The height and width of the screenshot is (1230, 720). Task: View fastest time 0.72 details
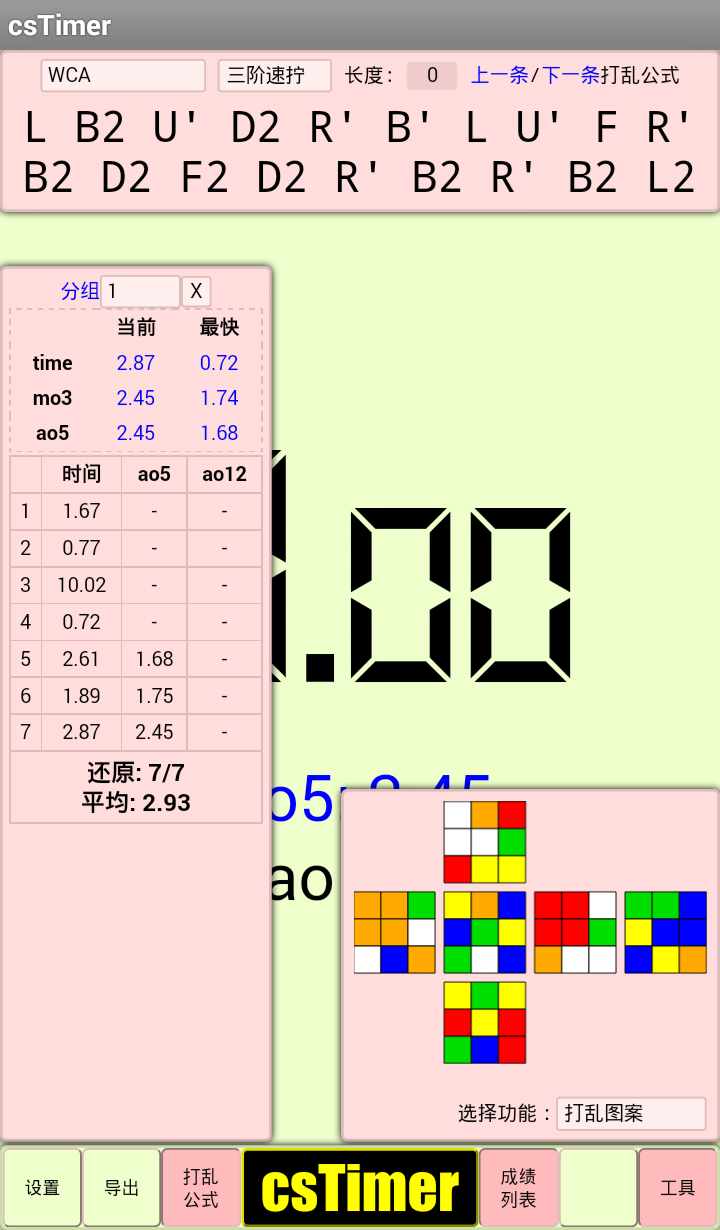219,362
